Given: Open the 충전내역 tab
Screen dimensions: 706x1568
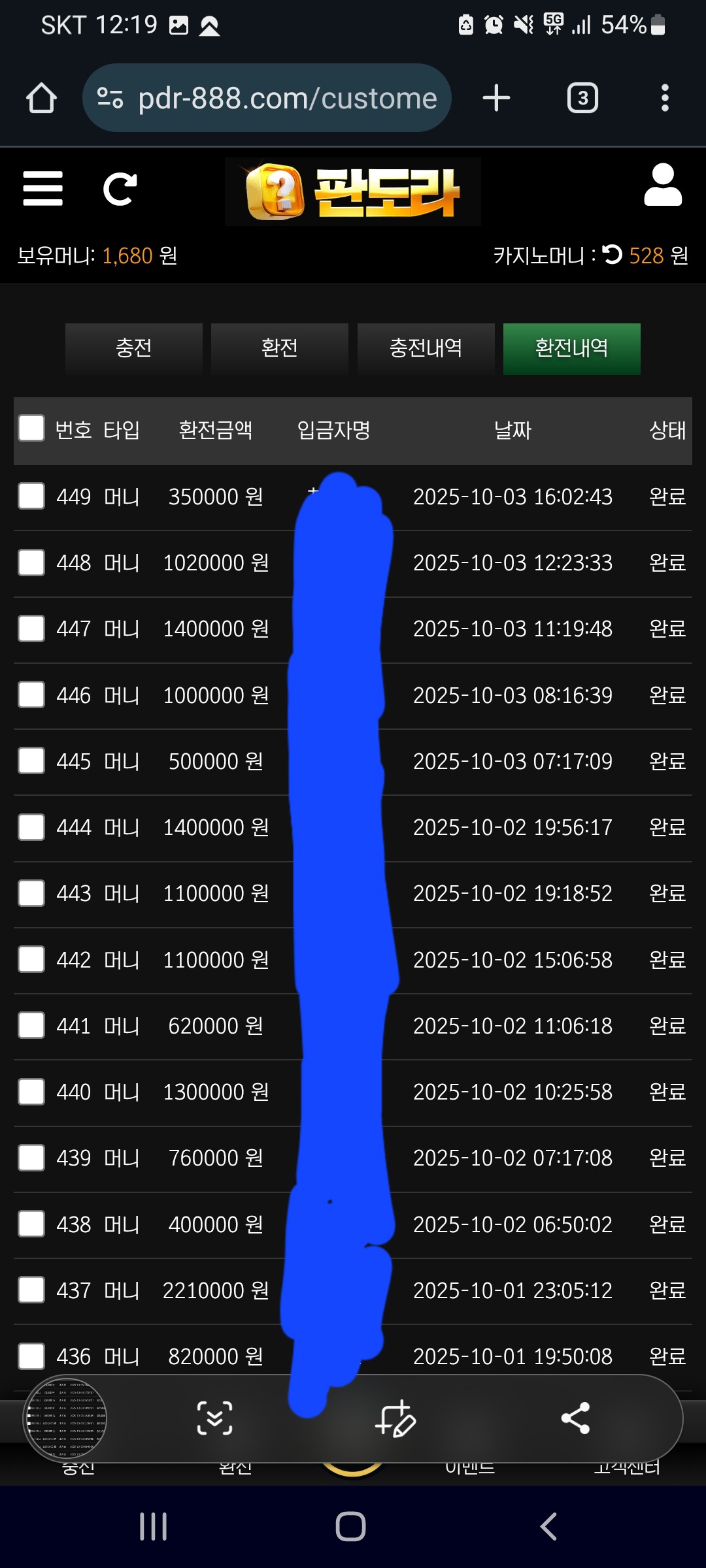Looking at the screenshot, I should tap(426, 348).
